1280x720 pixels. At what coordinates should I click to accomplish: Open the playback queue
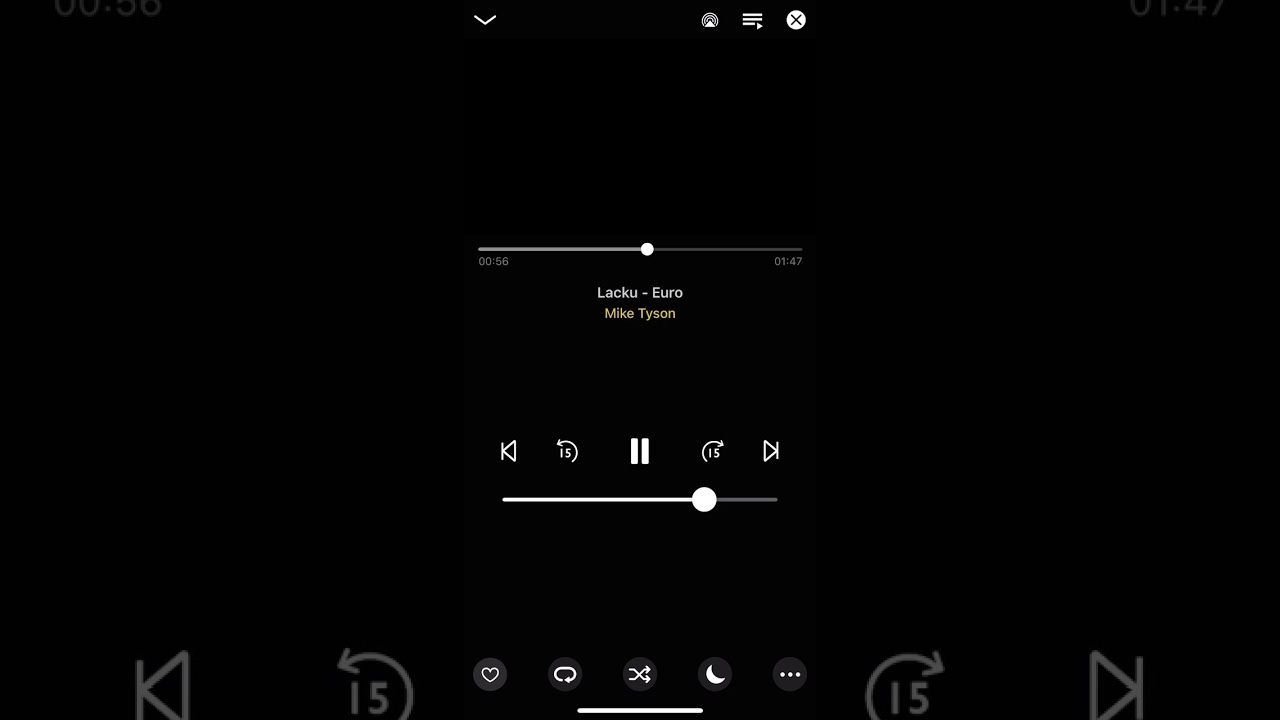tap(753, 20)
